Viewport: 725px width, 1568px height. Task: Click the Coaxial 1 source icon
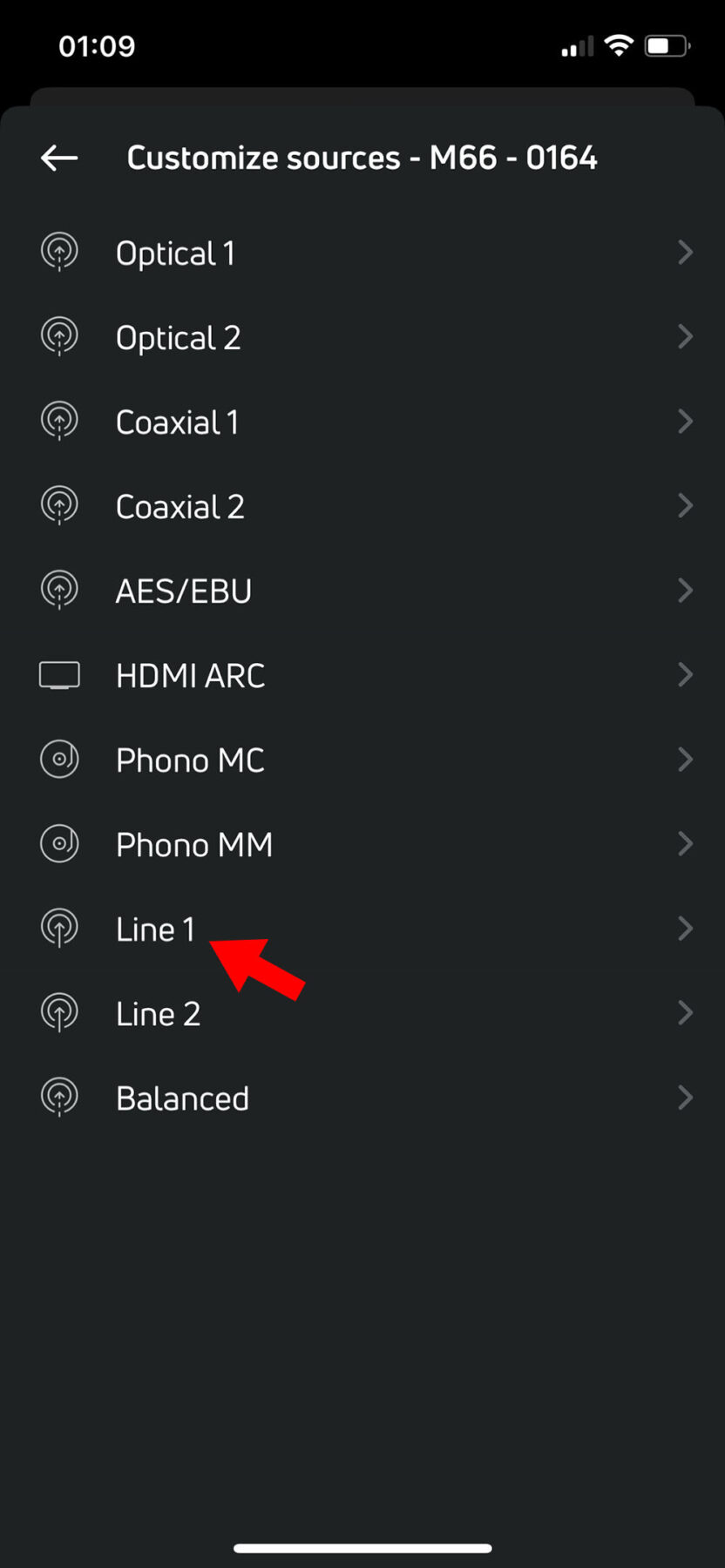pos(59,421)
